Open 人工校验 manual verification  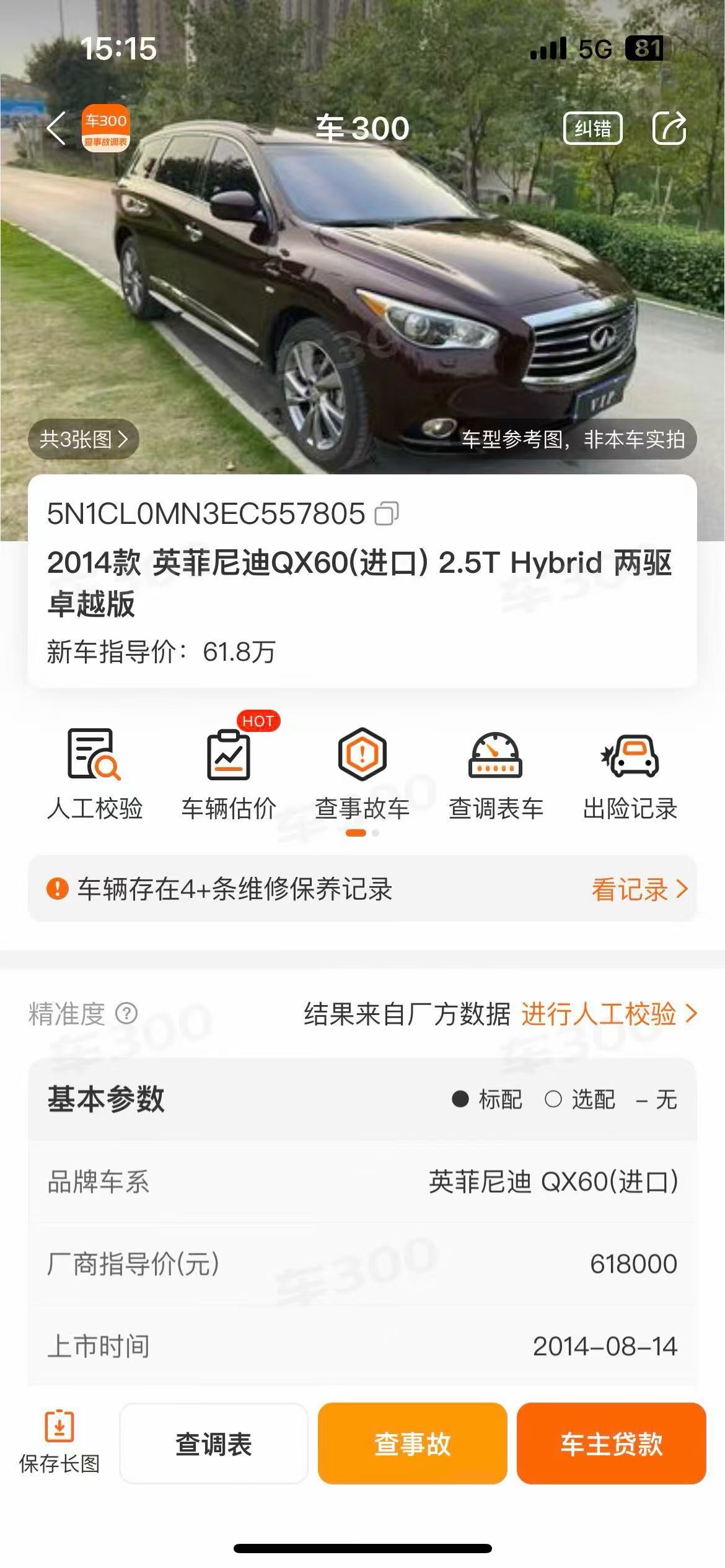coord(95,775)
